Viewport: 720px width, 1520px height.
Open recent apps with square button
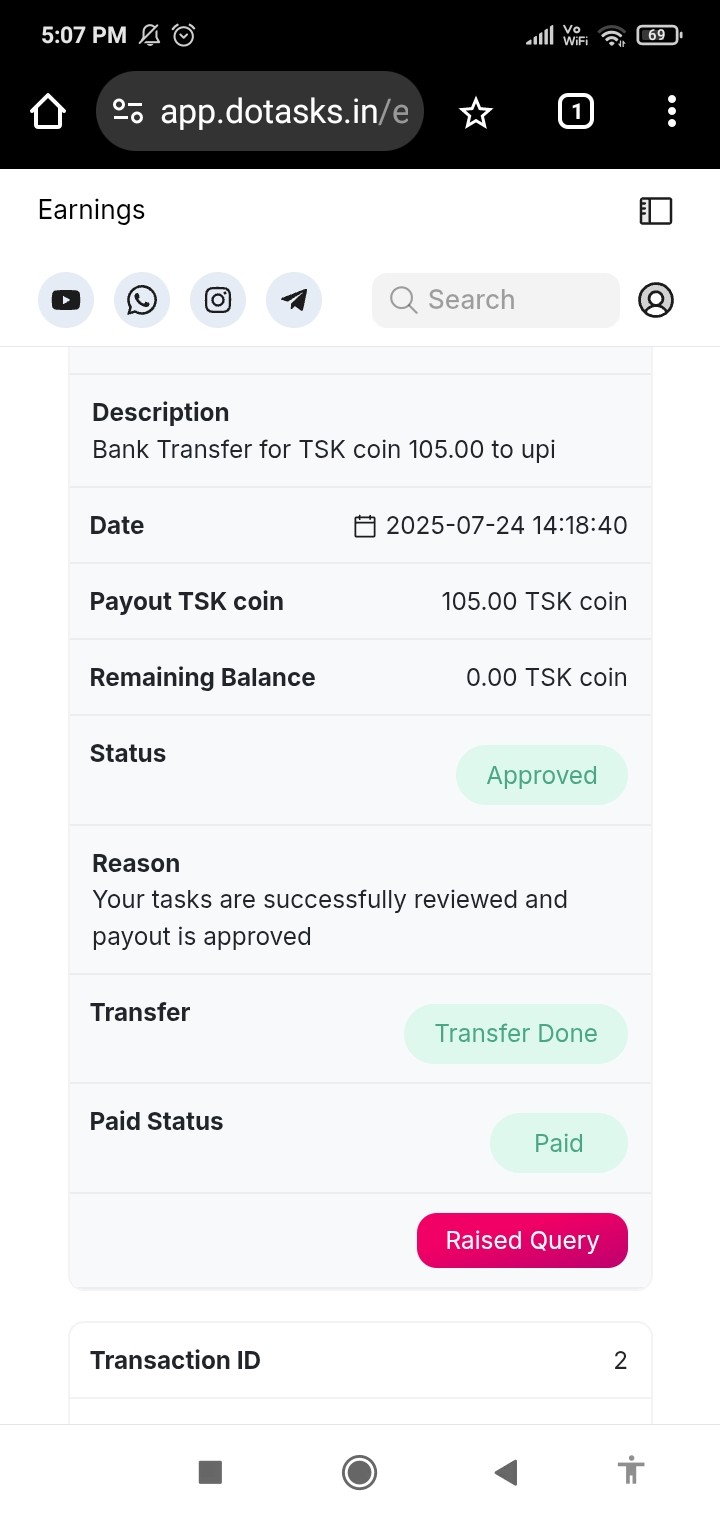(210, 1472)
